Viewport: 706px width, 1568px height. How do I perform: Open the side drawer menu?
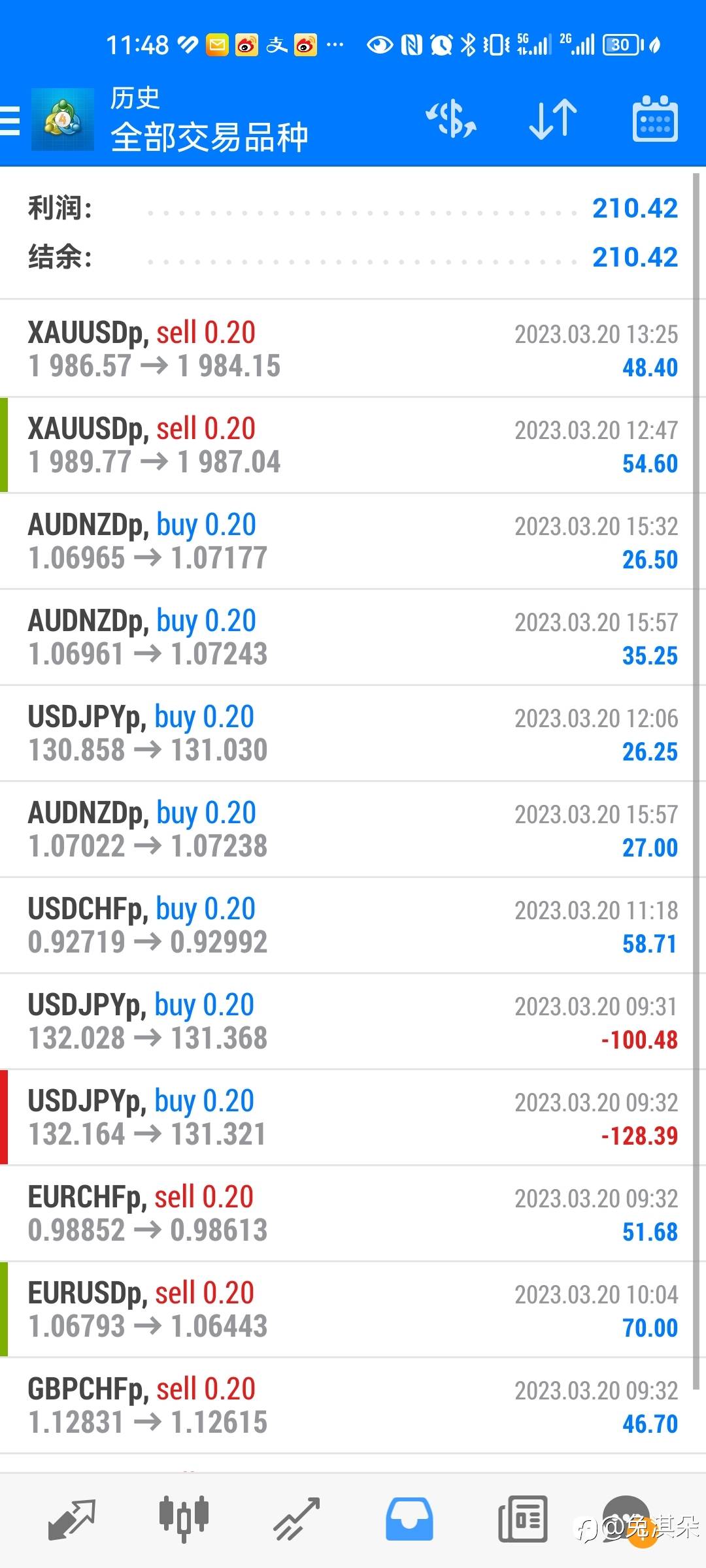[x=11, y=121]
